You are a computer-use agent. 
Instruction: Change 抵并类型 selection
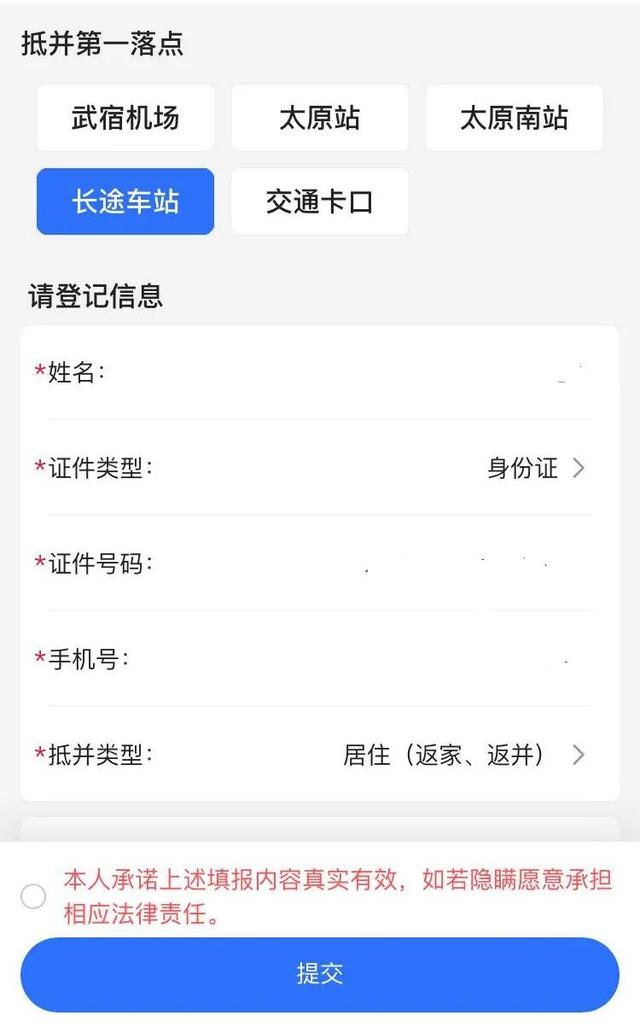tap(460, 755)
